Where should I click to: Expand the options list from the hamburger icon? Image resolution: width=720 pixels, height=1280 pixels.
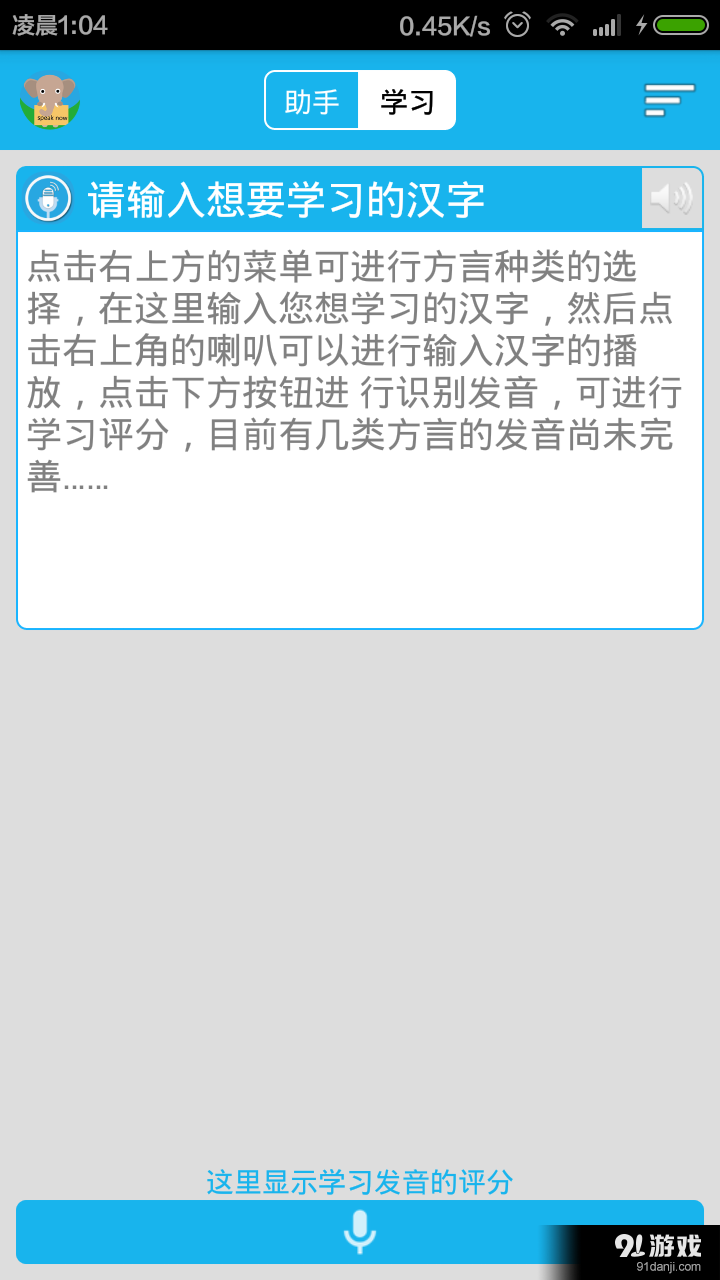click(x=668, y=100)
